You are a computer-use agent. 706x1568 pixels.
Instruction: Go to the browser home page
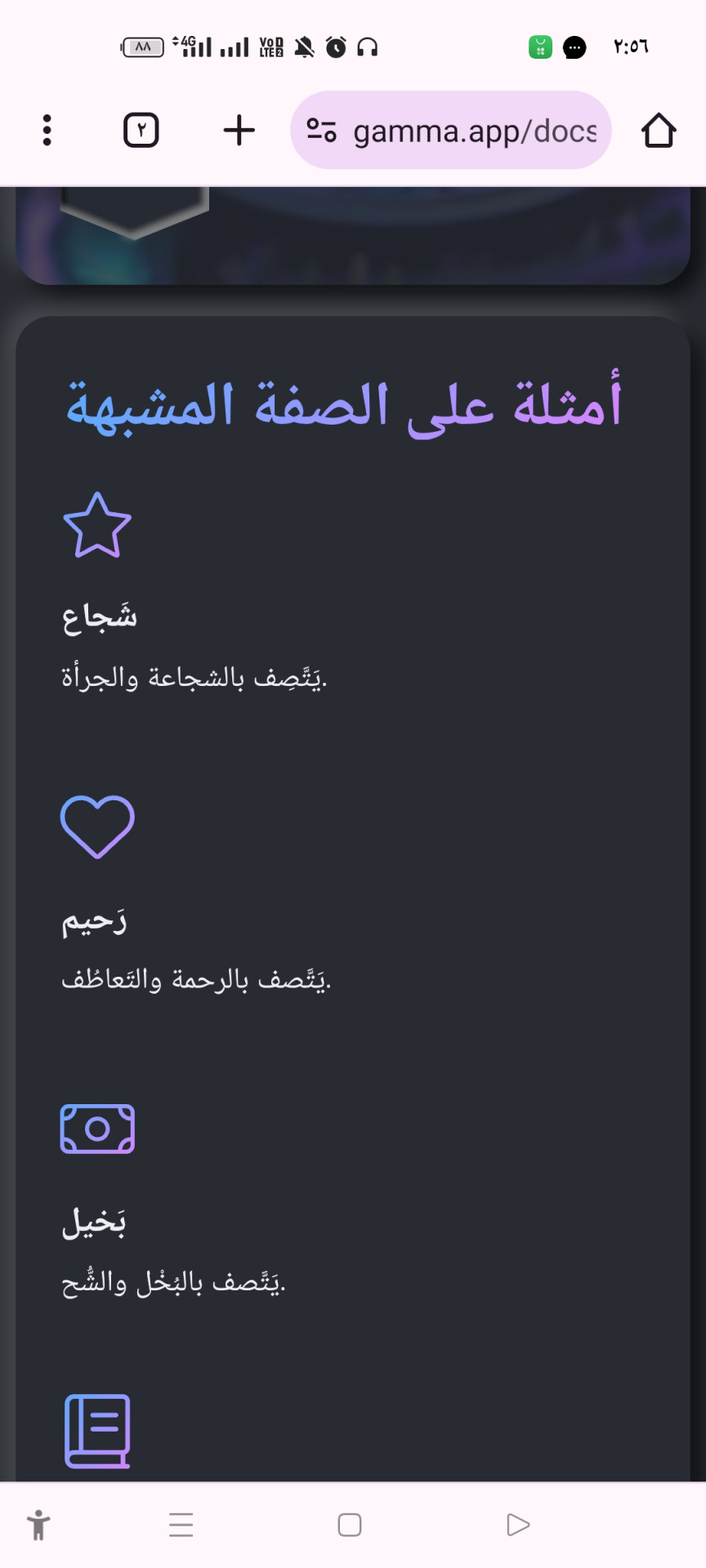658,131
